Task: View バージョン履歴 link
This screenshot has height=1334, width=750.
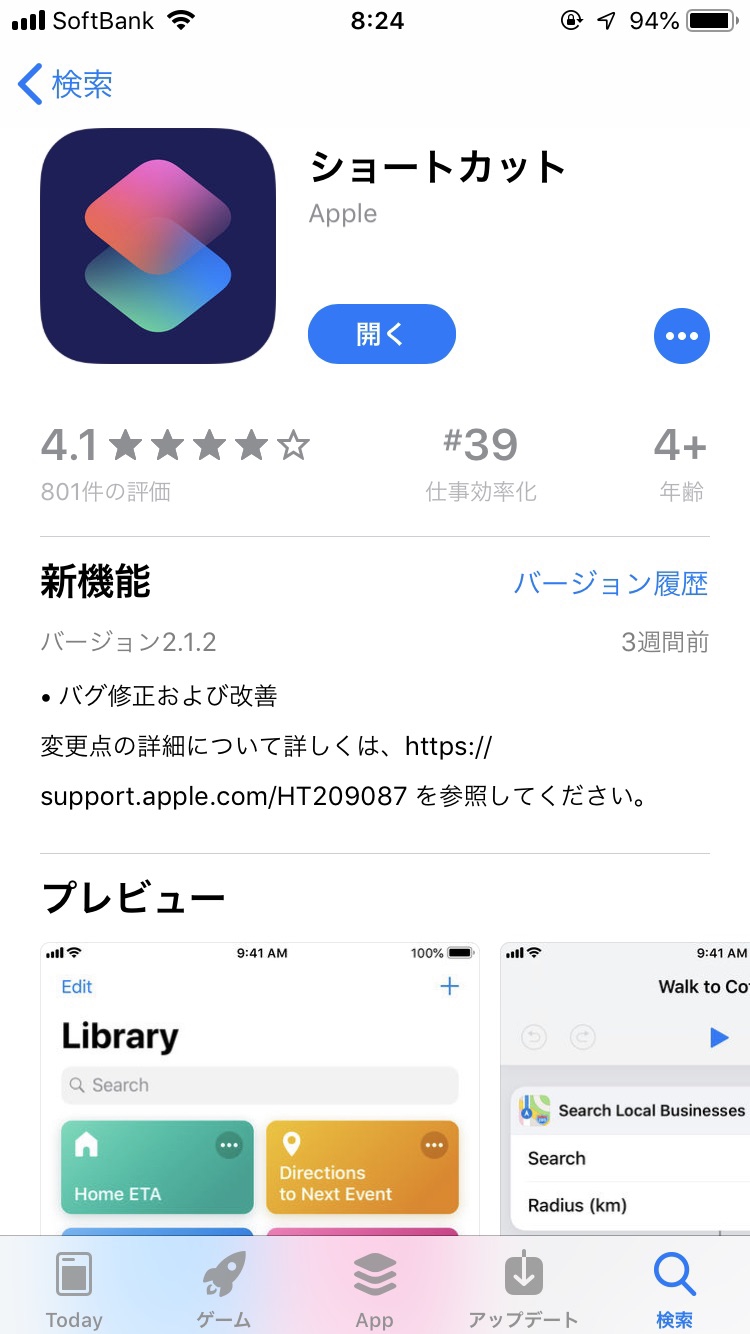Action: tap(610, 584)
